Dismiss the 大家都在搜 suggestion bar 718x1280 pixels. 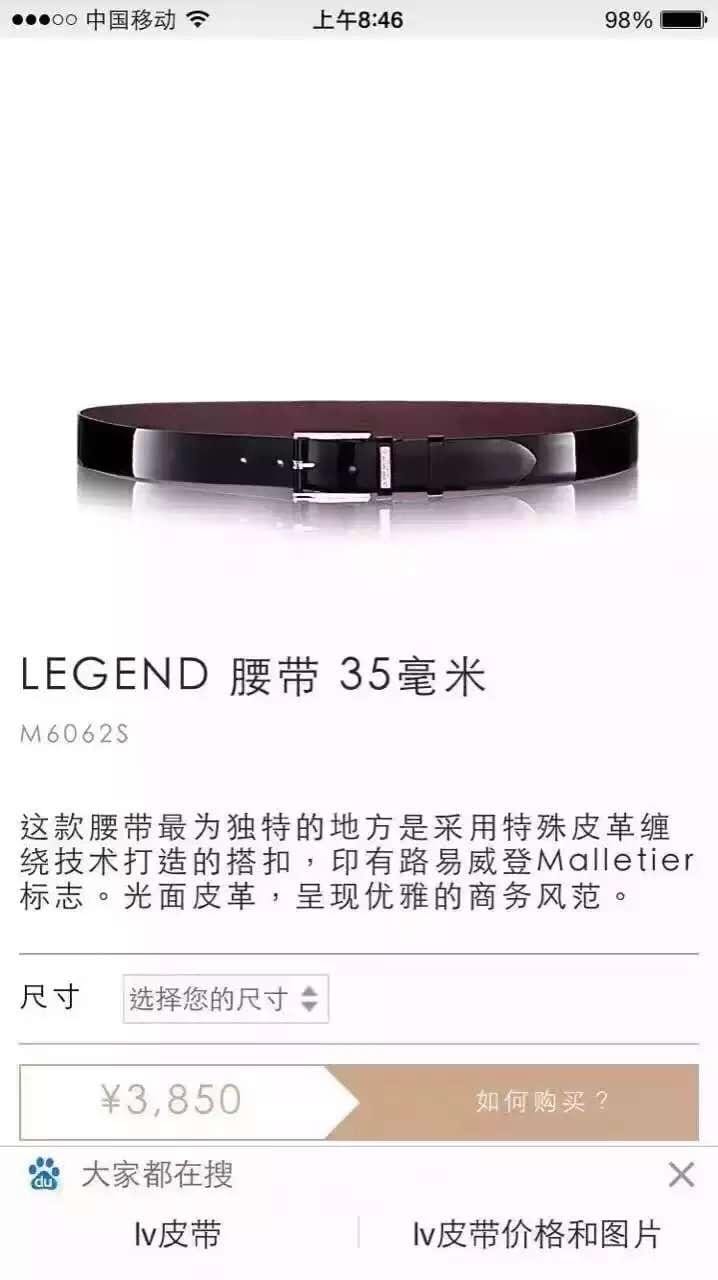[x=681, y=1174]
